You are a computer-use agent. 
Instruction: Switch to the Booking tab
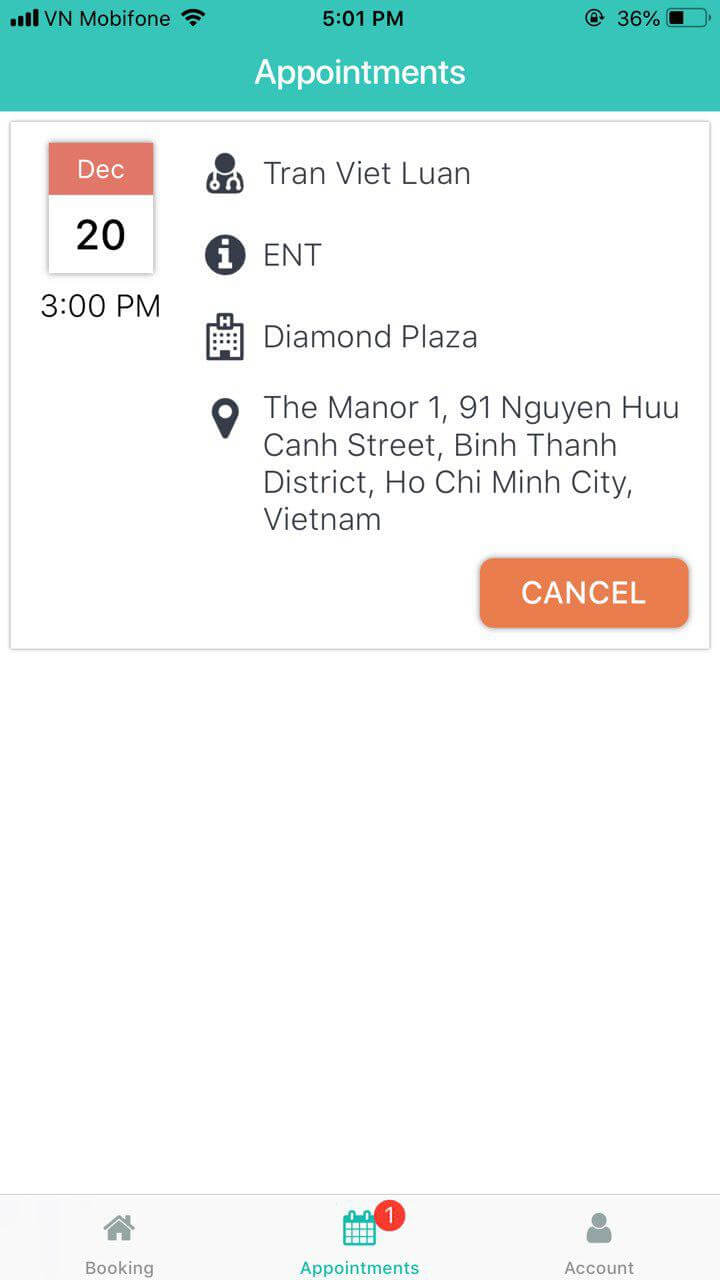click(x=119, y=1243)
